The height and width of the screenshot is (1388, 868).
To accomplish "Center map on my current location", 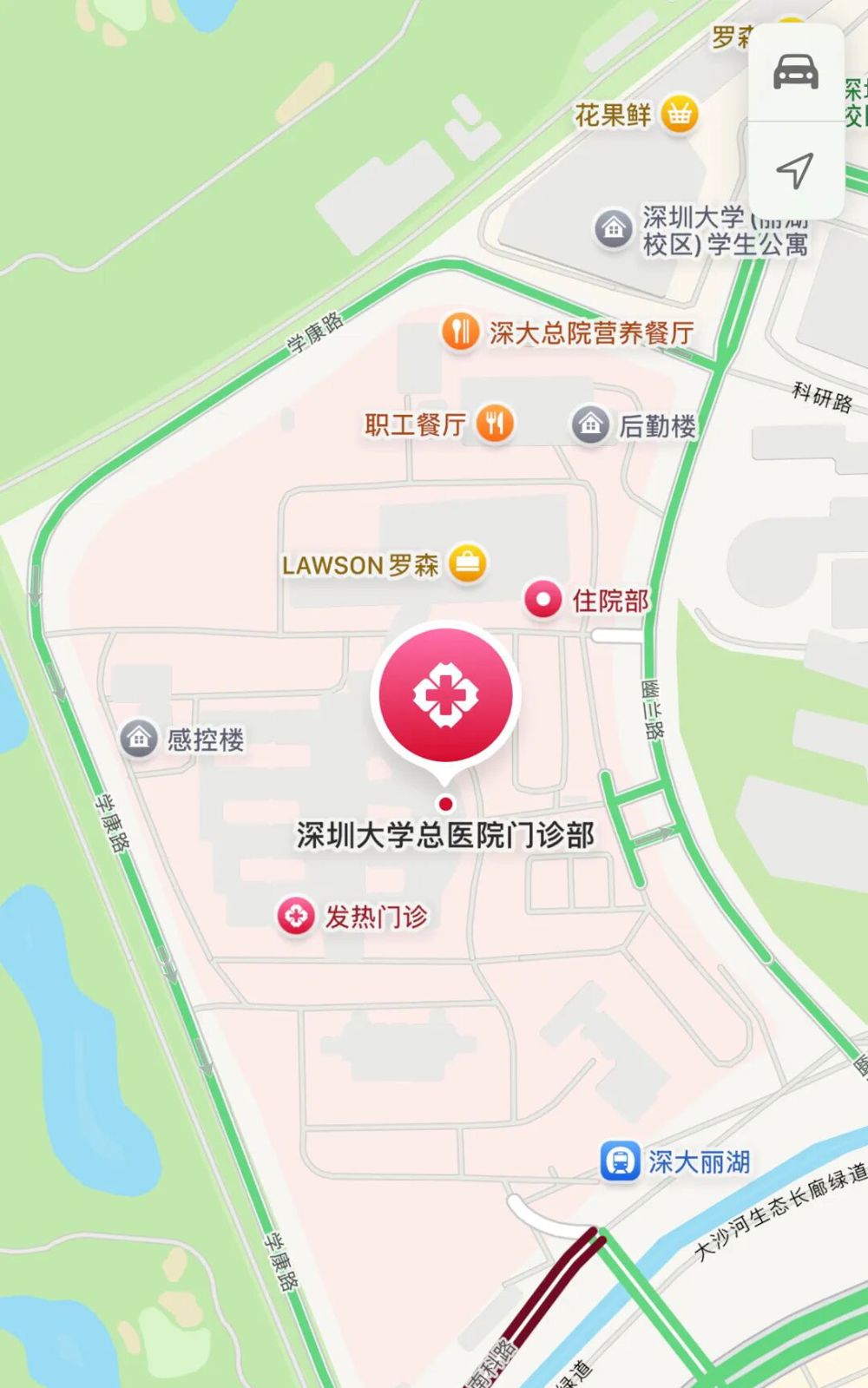I will 795,170.
